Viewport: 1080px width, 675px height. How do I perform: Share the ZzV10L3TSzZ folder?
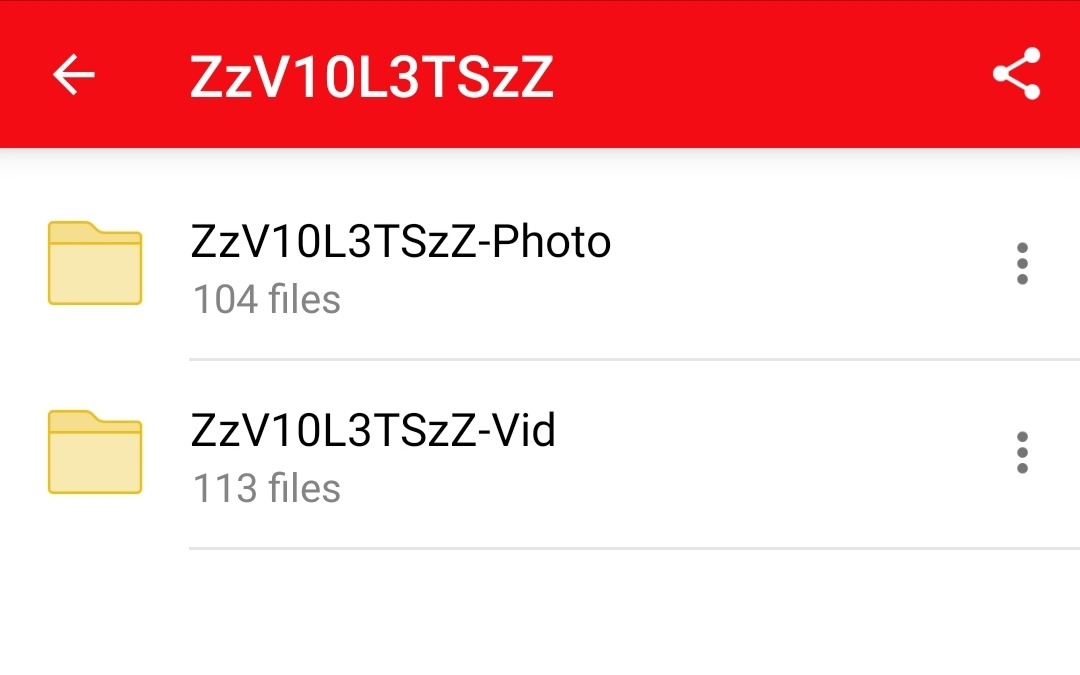pos(1016,75)
